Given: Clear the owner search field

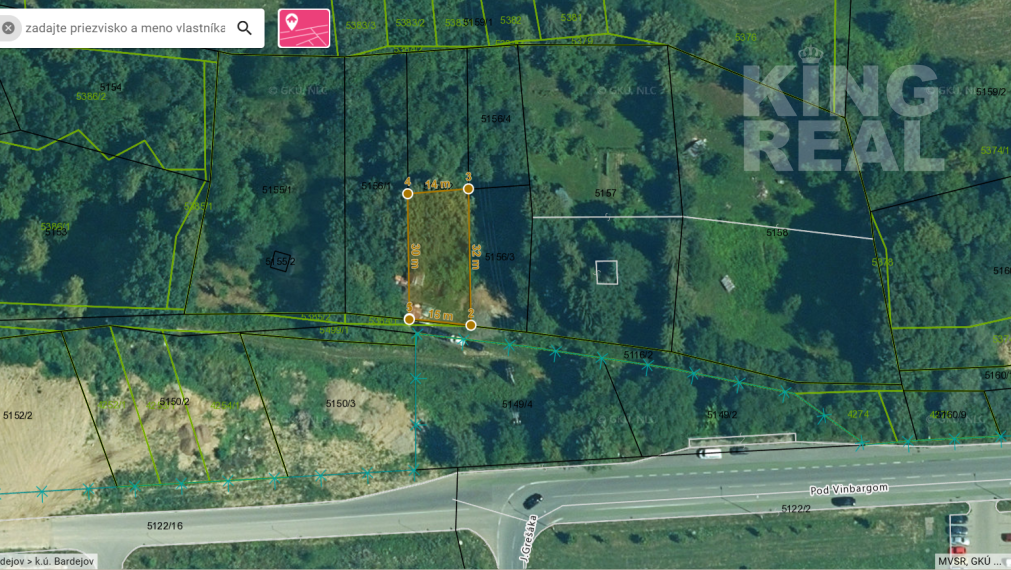Looking at the screenshot, I should coord(8,28).
